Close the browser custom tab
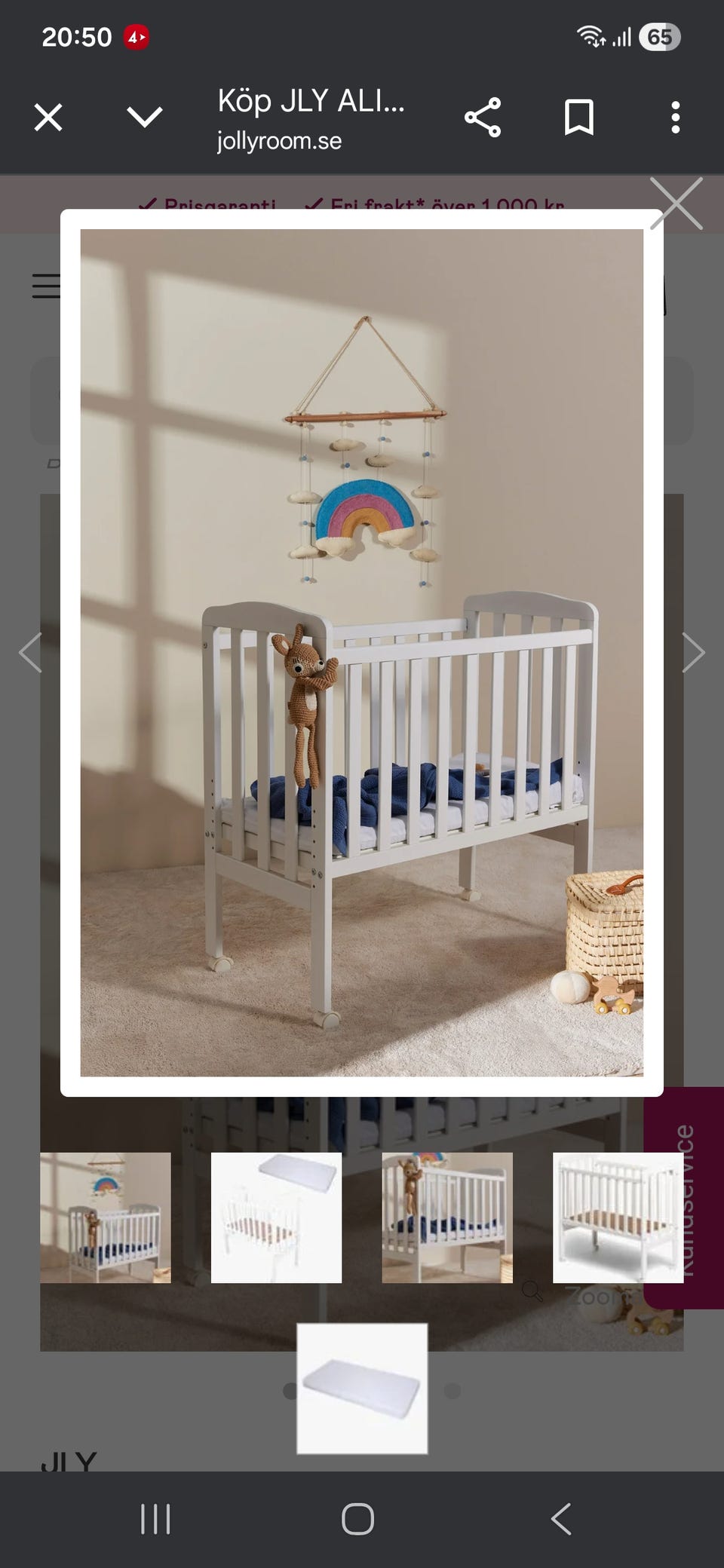This screenshot has width=724, height=1568. (x=48, y=118)
